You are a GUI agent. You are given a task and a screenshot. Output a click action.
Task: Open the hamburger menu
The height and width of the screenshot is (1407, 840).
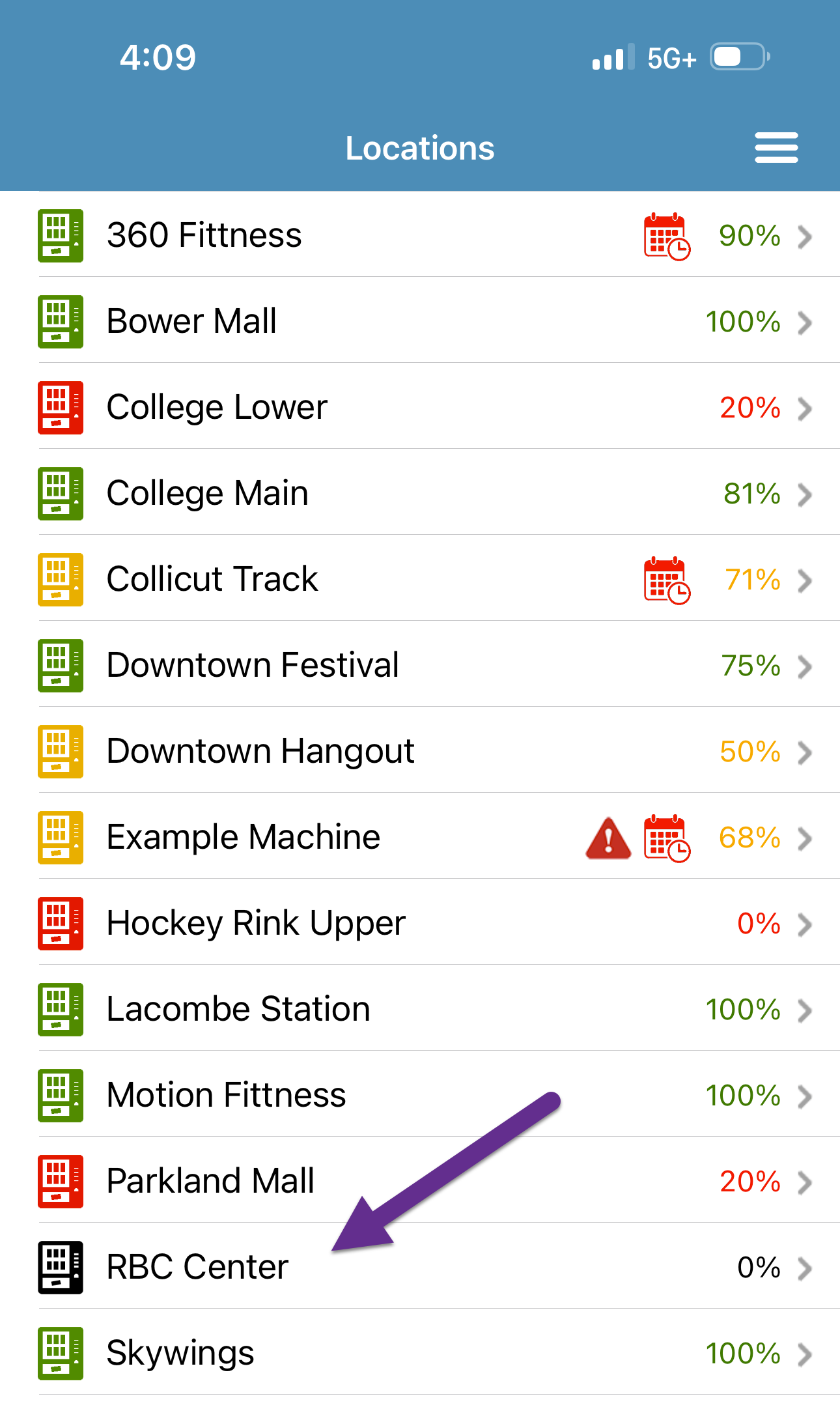tap(776, 148)
